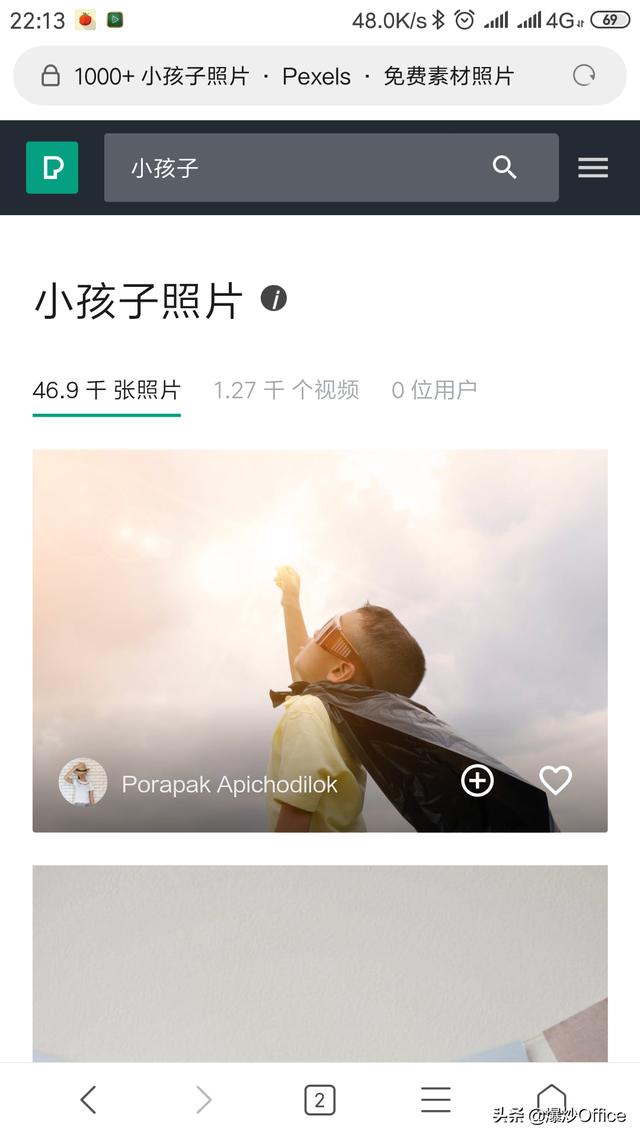Open the Pexels hamburger menu
Viewport: 640px width, 1138px height.
pos(593,167)
